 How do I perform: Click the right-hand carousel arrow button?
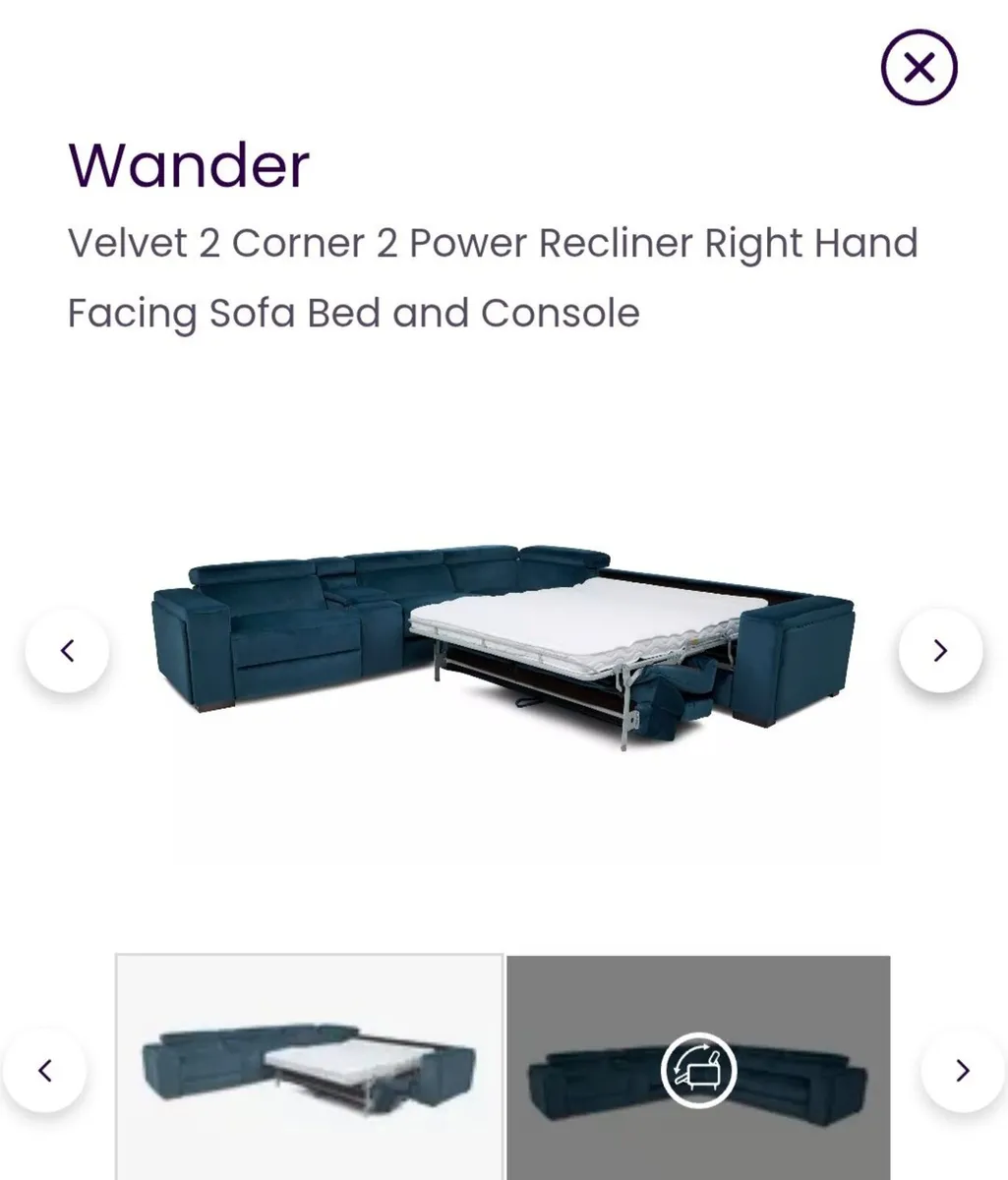coord(939,649)
